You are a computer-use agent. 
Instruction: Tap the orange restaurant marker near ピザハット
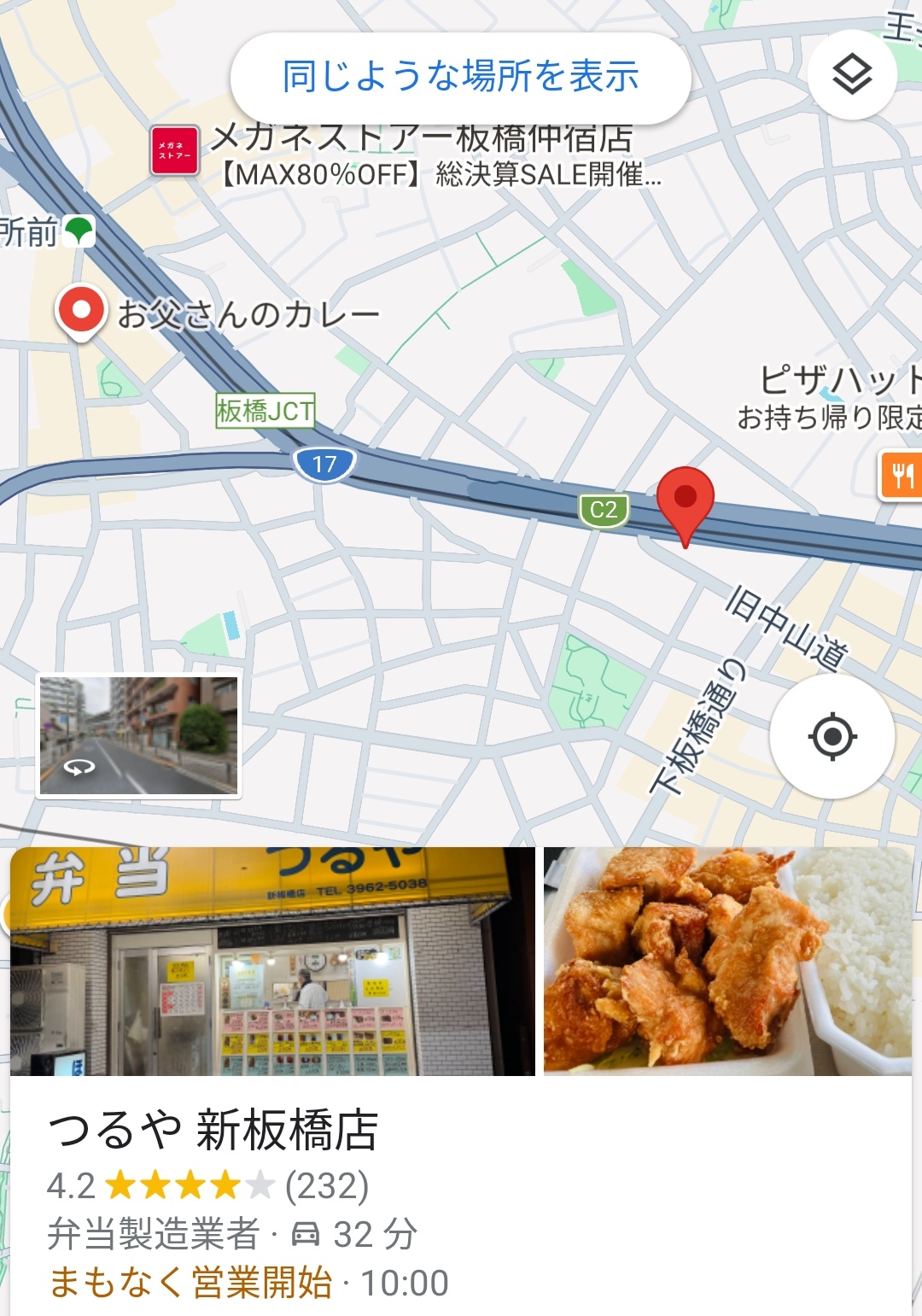pos(902,475)
